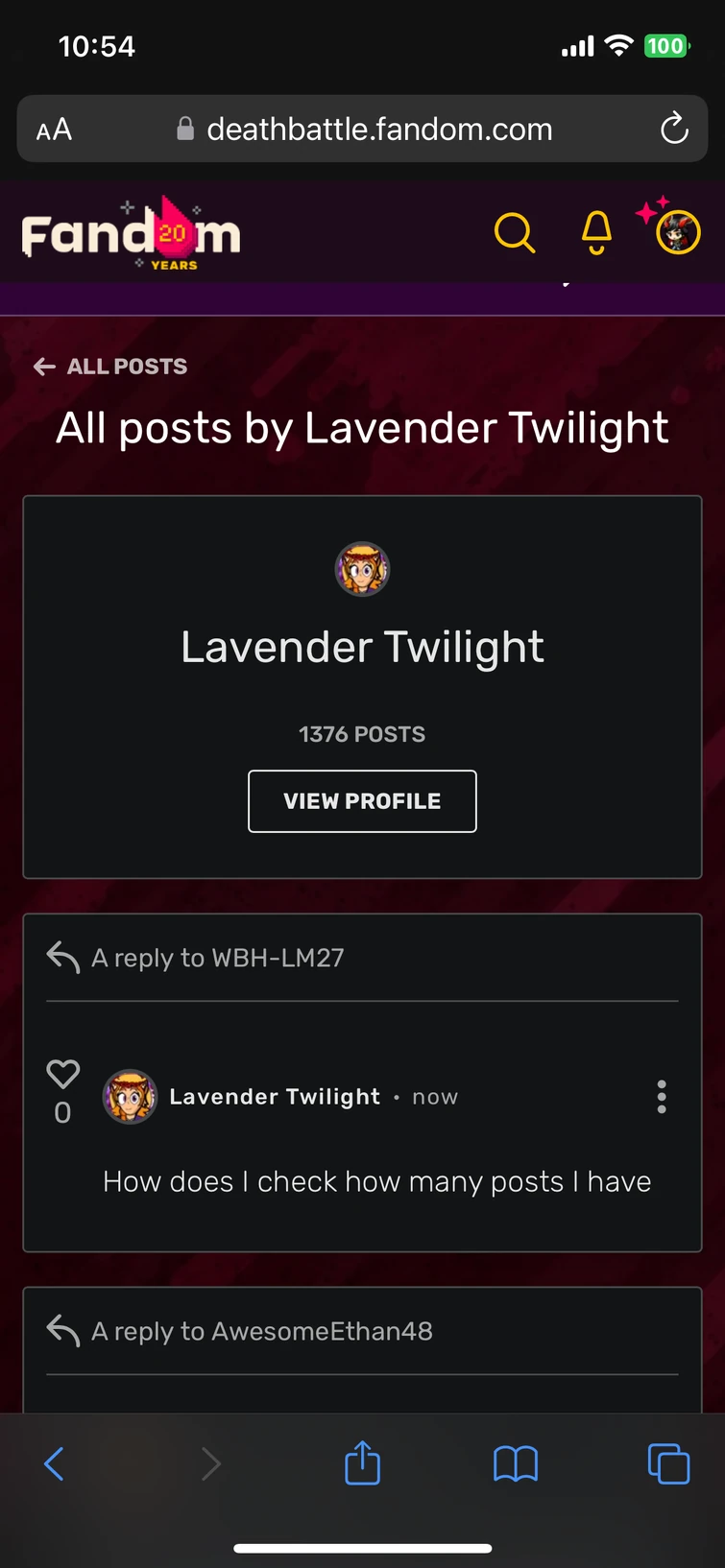
Task: Tap the AA text size control
Action: (x=53, y=129)
